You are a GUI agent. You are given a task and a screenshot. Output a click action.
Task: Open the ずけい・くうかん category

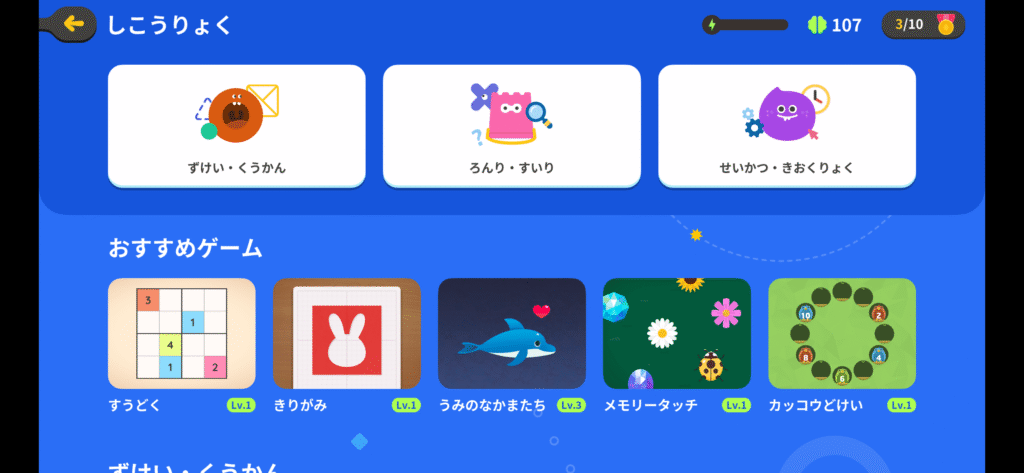(x=237, y=125)
